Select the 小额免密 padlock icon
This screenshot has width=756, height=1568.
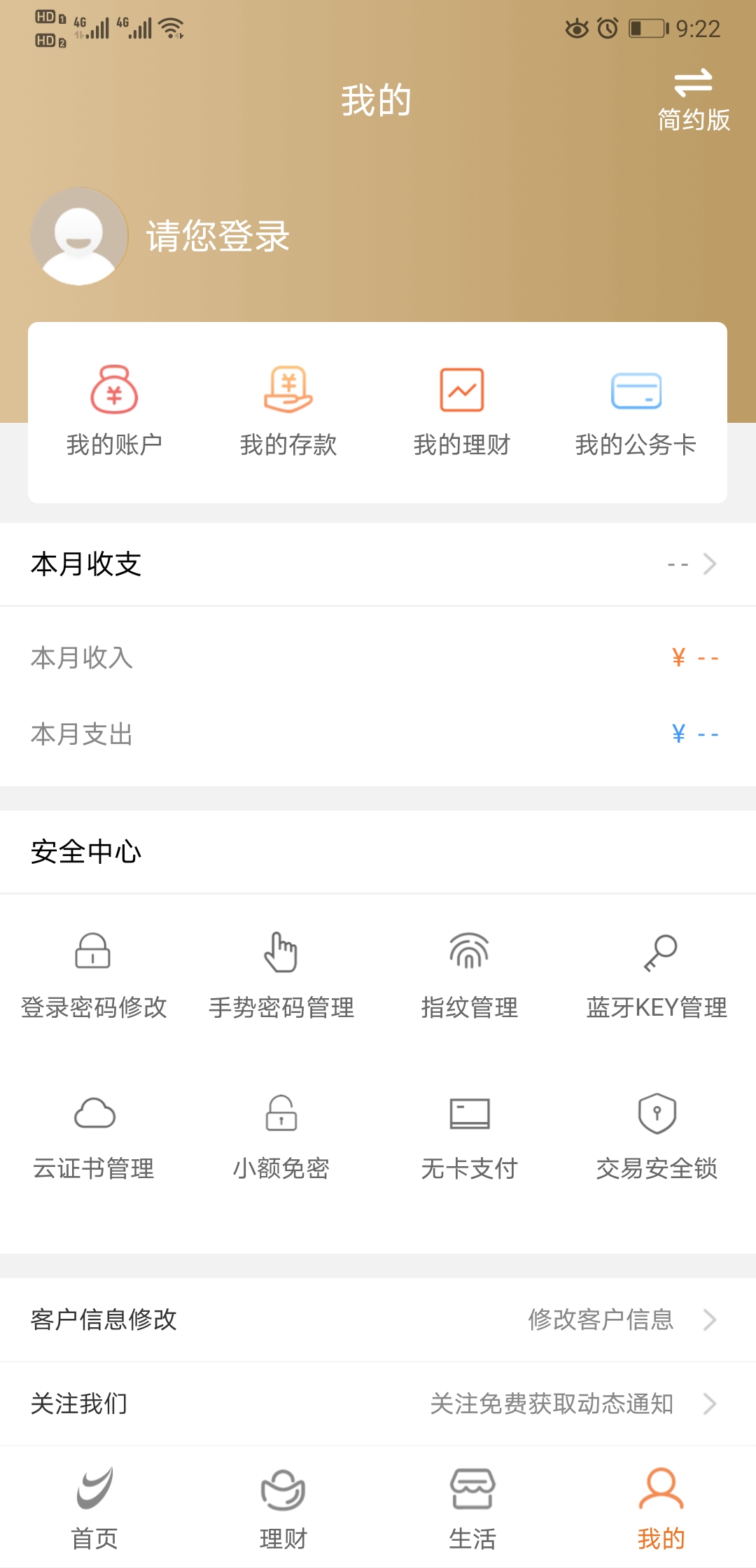281,1113
